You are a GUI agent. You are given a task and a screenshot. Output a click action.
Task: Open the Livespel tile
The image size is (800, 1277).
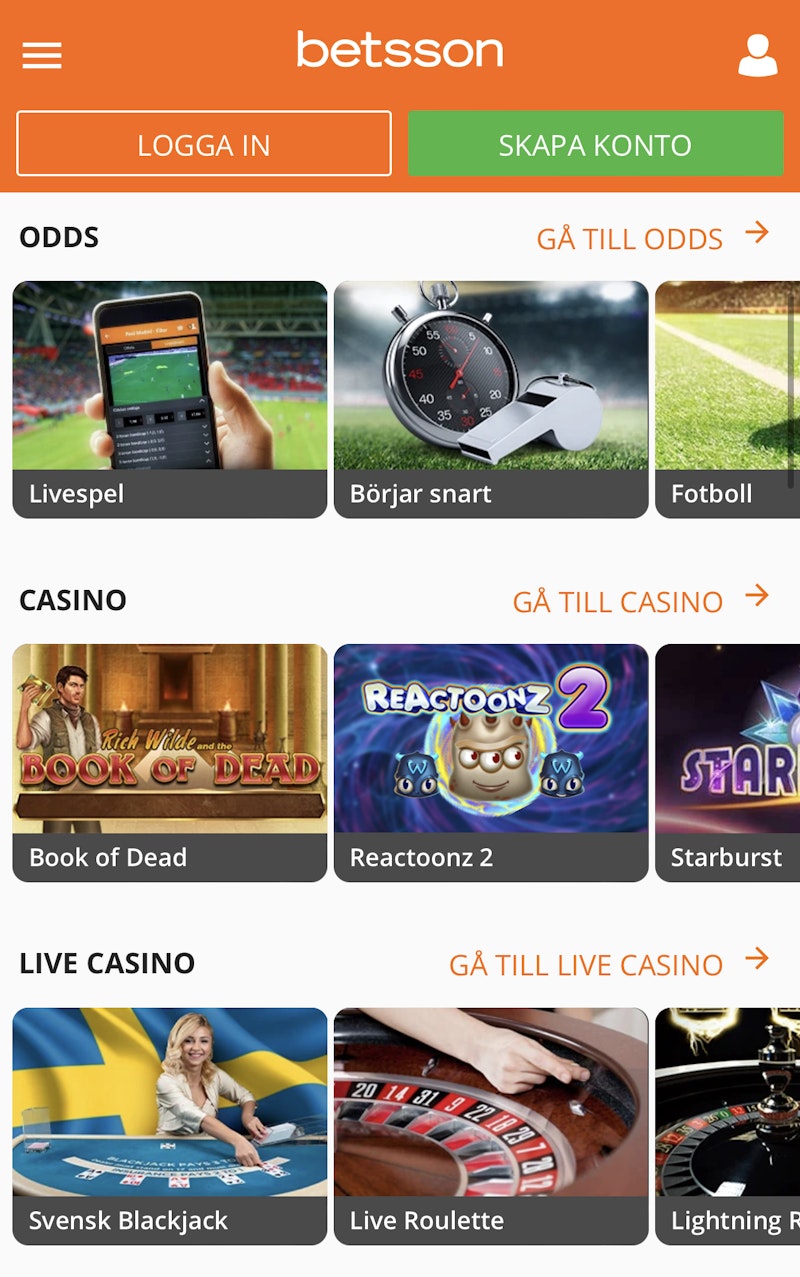[170, 398]
